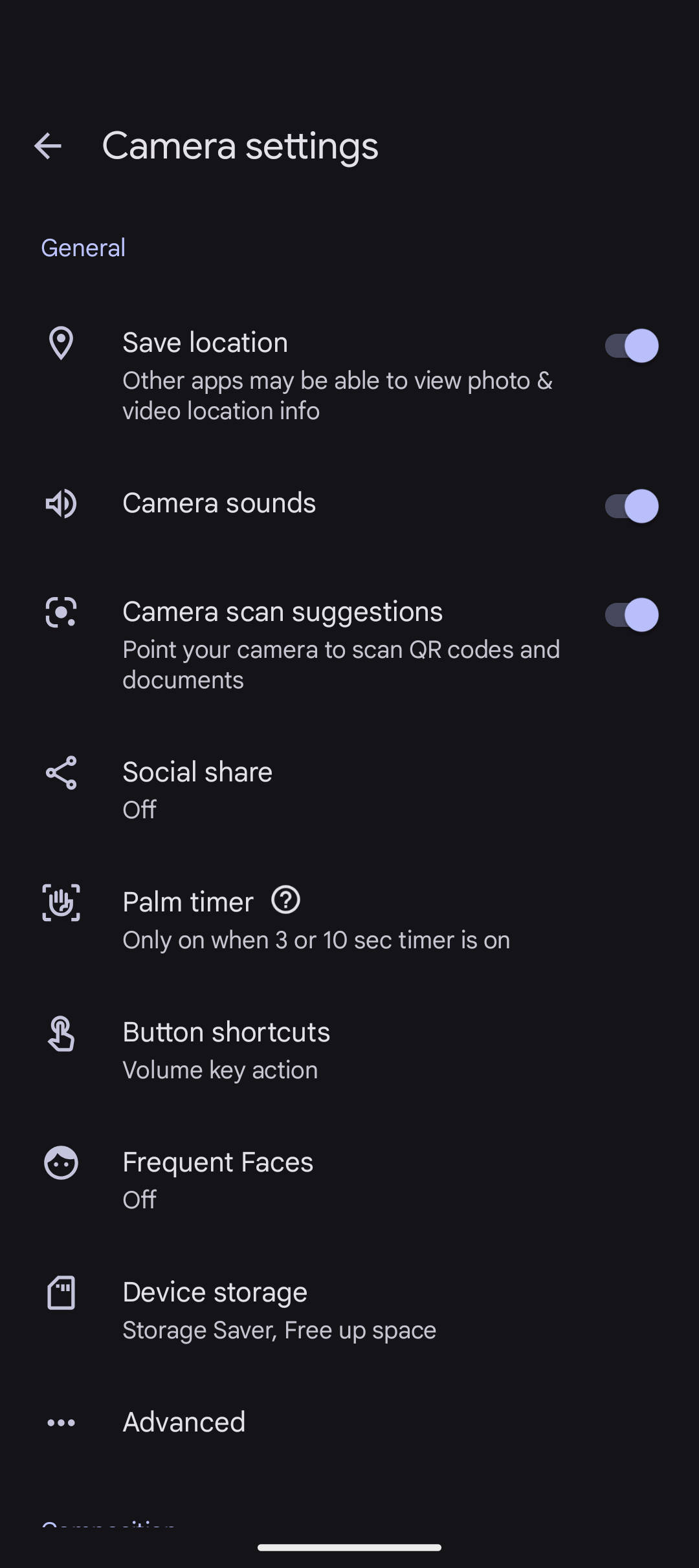This screenshot has height=1568, width=699.
Task: Go back from Camera settings
Action: click(x=48, y=146)
